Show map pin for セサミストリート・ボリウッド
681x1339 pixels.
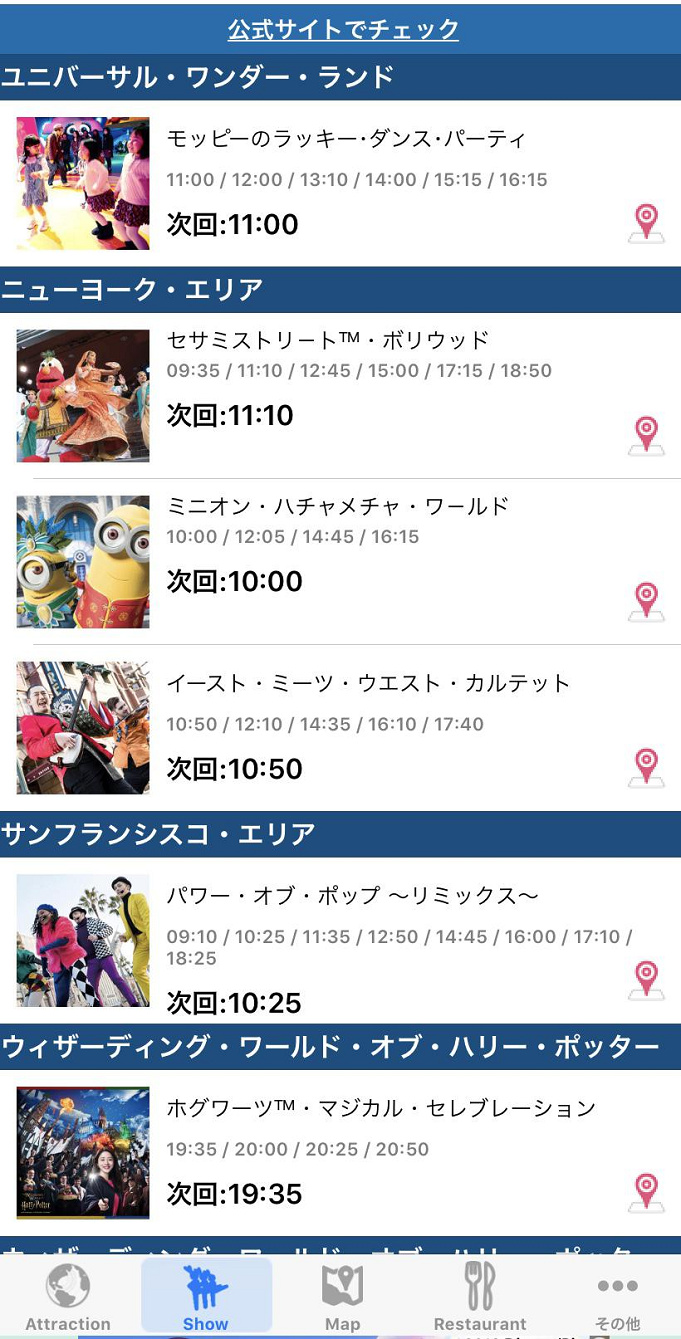point(647,435)
